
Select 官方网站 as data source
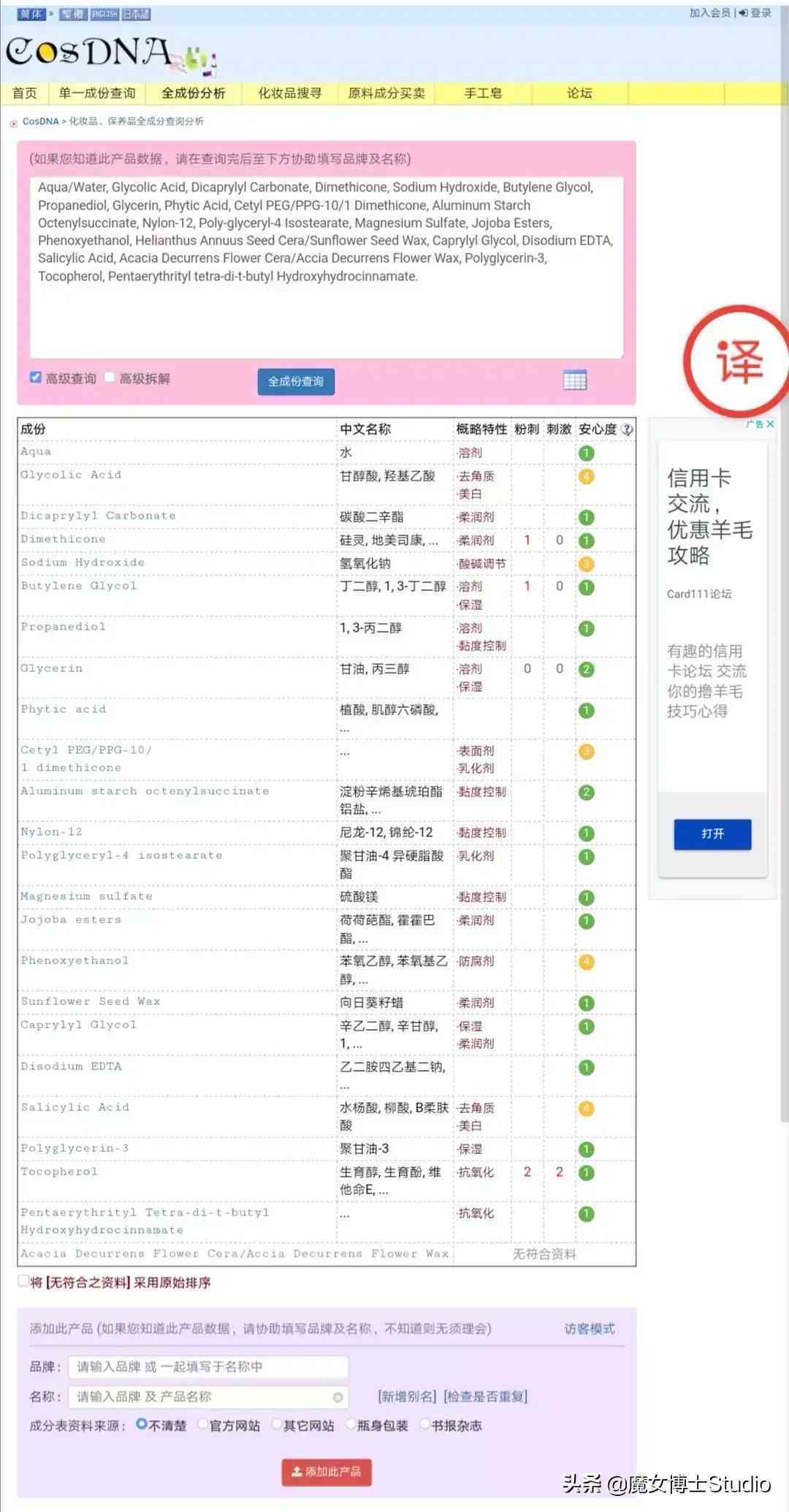click(x=204, y=1424)
